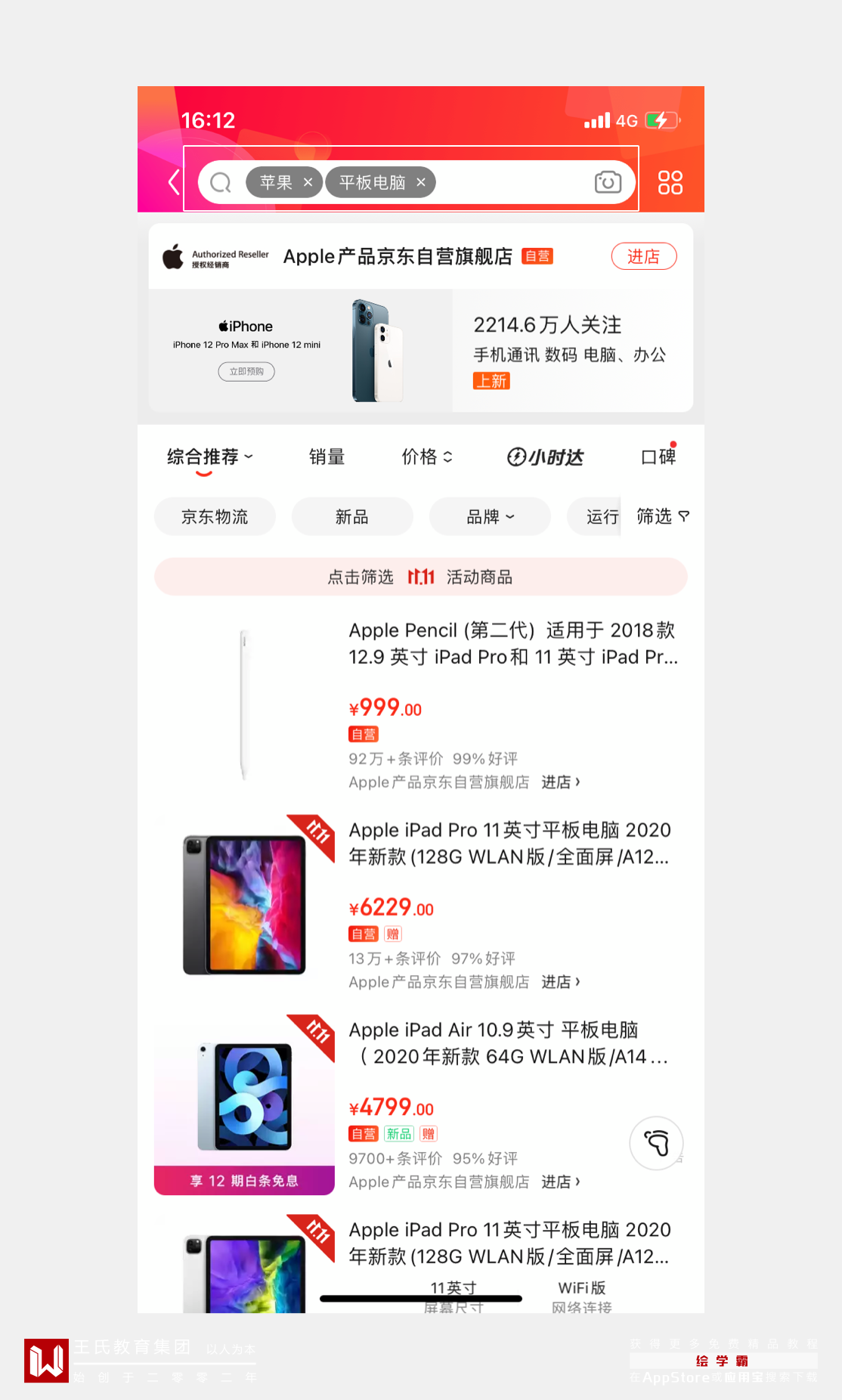Sort results by 价格
This screenshot has width=842, height=1400.
[426, 457]
